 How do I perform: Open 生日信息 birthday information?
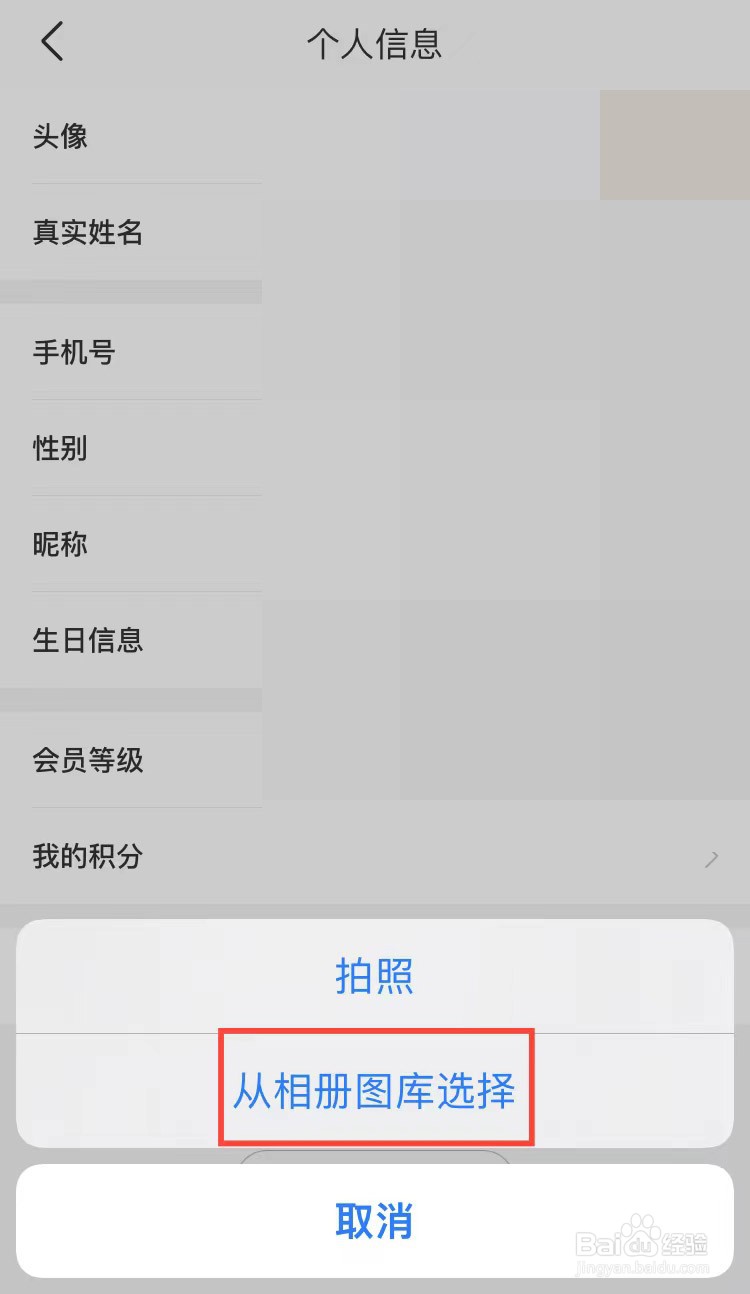(88, 641)
